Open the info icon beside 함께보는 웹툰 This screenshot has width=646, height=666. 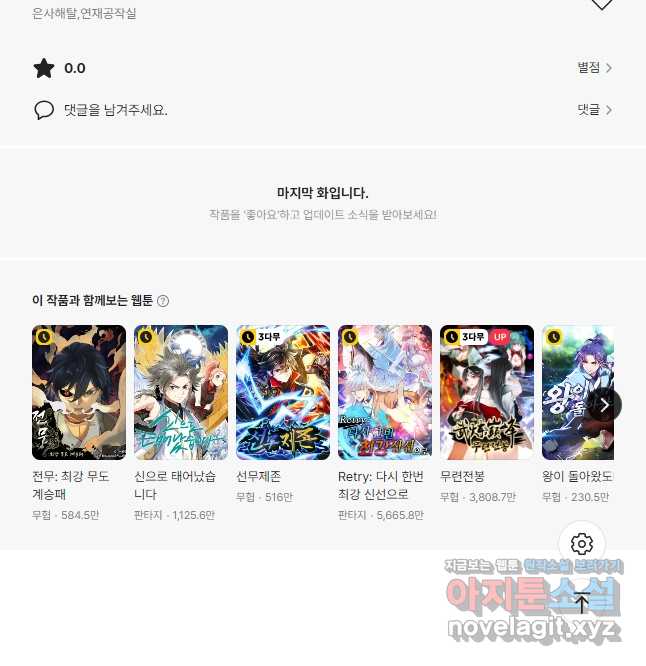coord(163,301)
